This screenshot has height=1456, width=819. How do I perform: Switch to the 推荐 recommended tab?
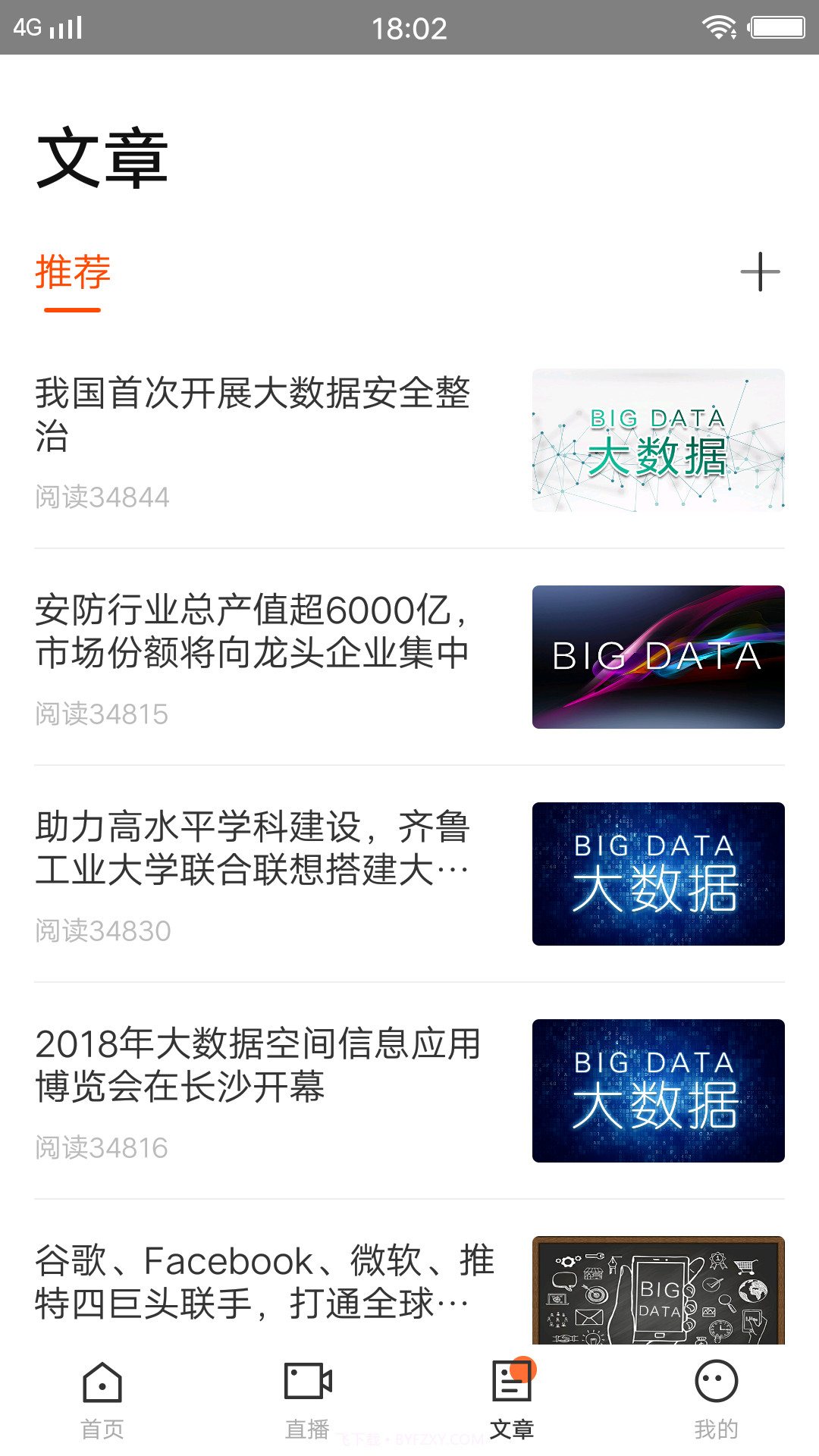tap(72, 275)
